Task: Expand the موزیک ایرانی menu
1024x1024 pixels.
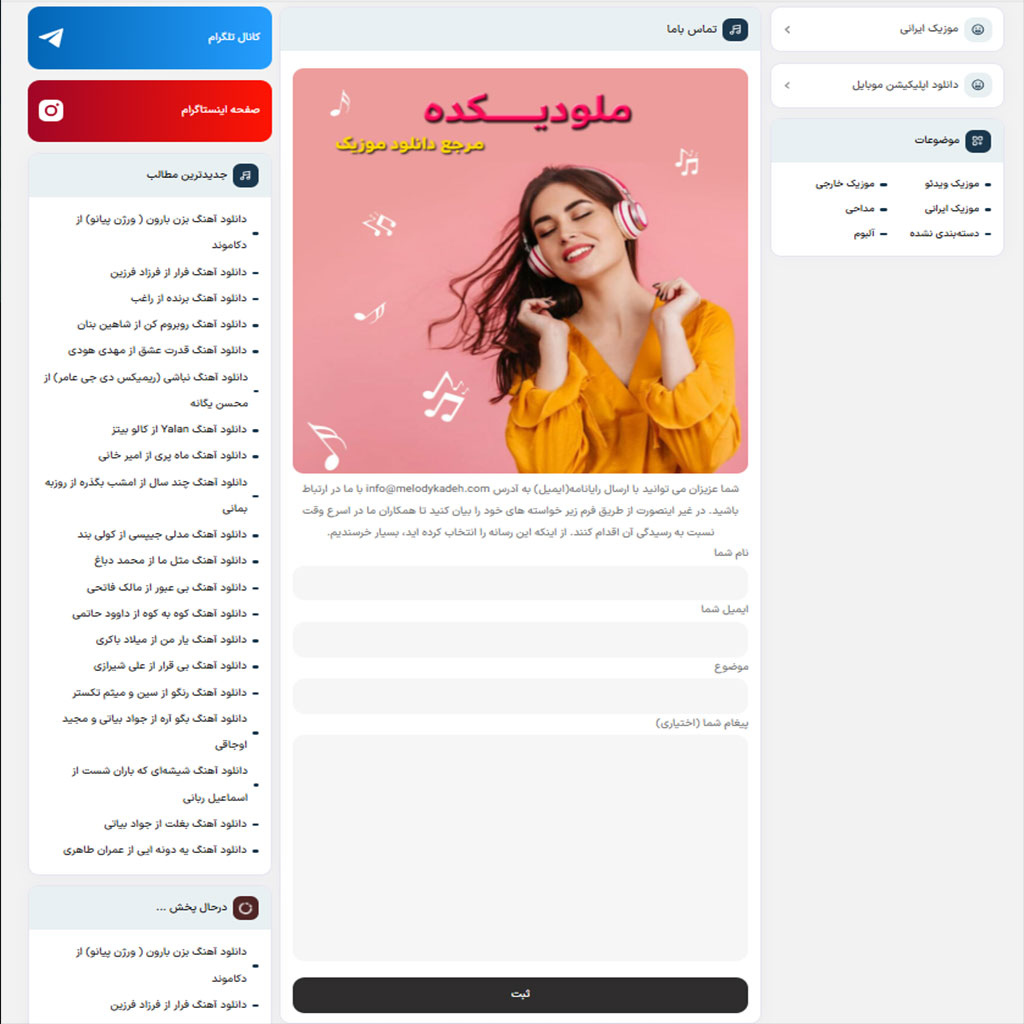Action: pos(886,30)
